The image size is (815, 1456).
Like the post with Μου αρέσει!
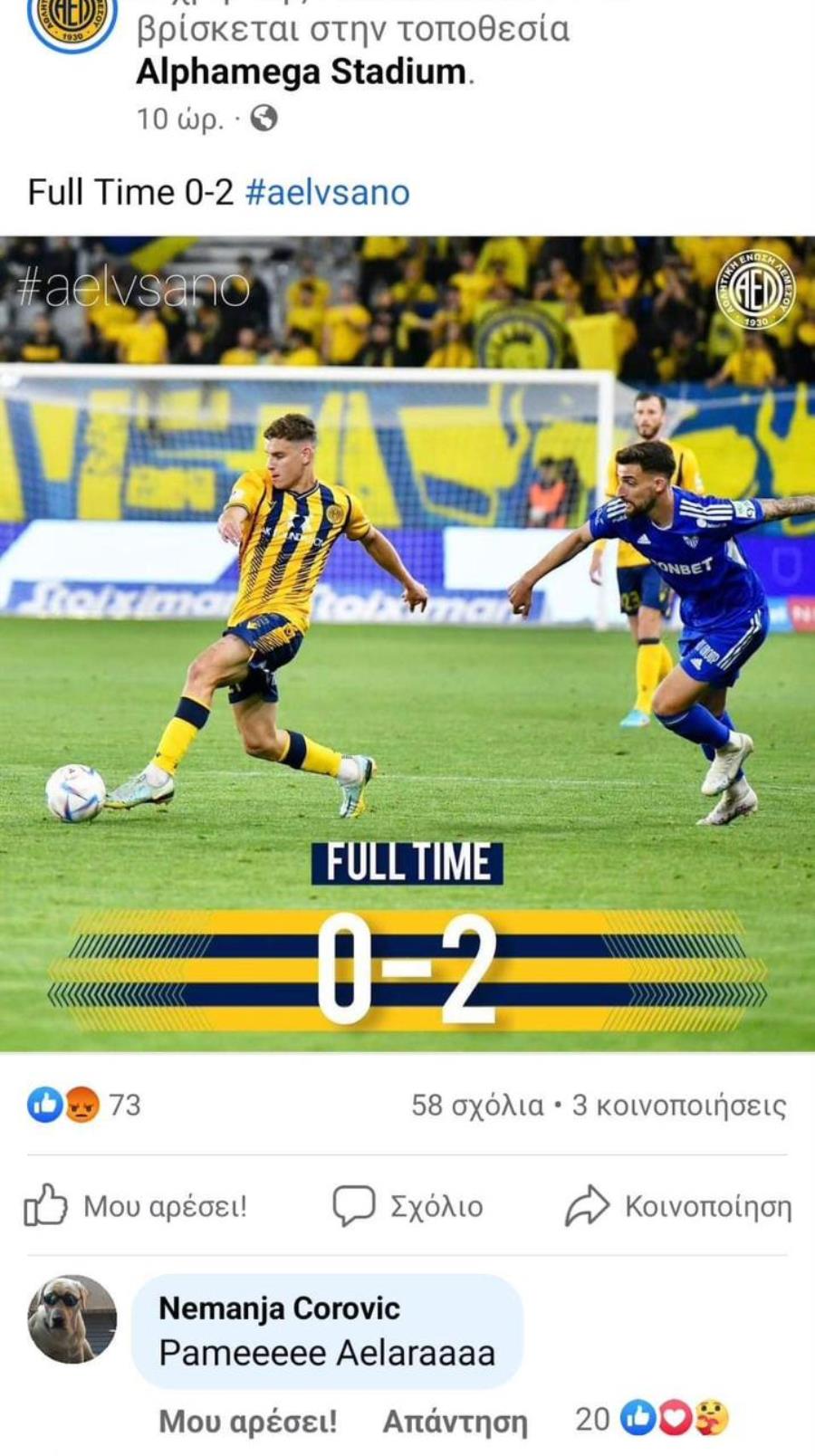pos(136,1206)
